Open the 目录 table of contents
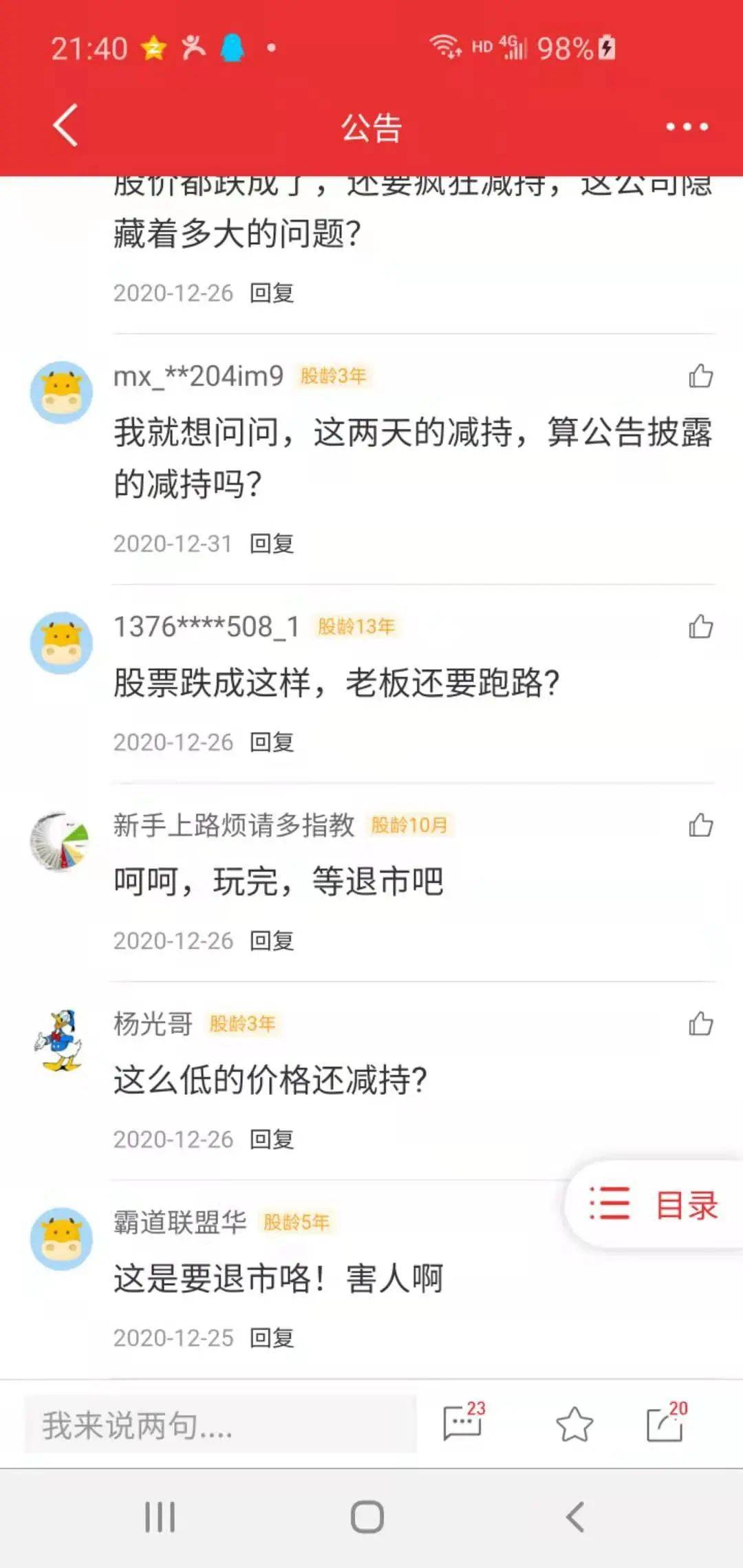The height and width of the screenshot is (1568, 743). [x=654, y=1205]
